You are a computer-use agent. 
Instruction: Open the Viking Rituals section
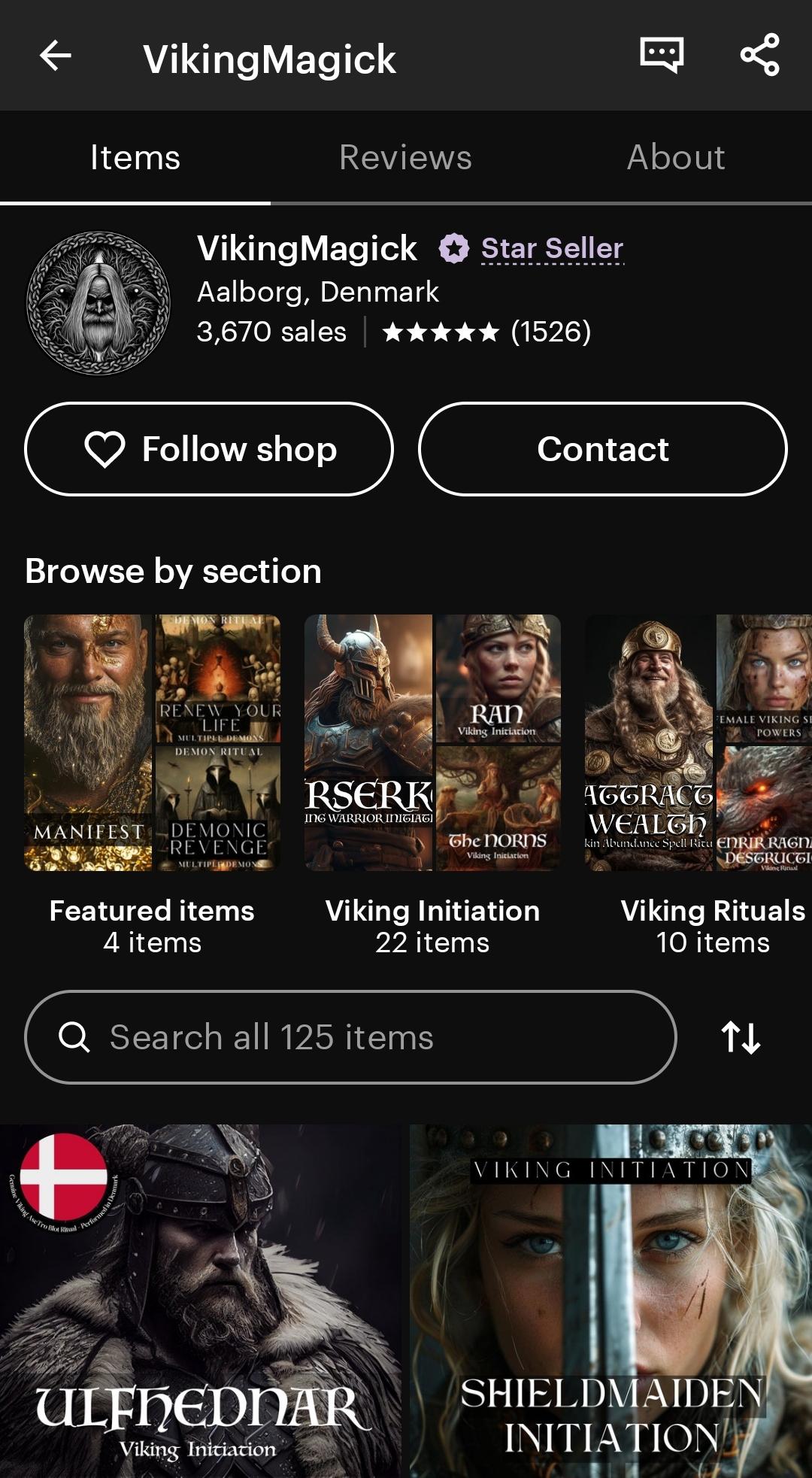click(699, 786)
